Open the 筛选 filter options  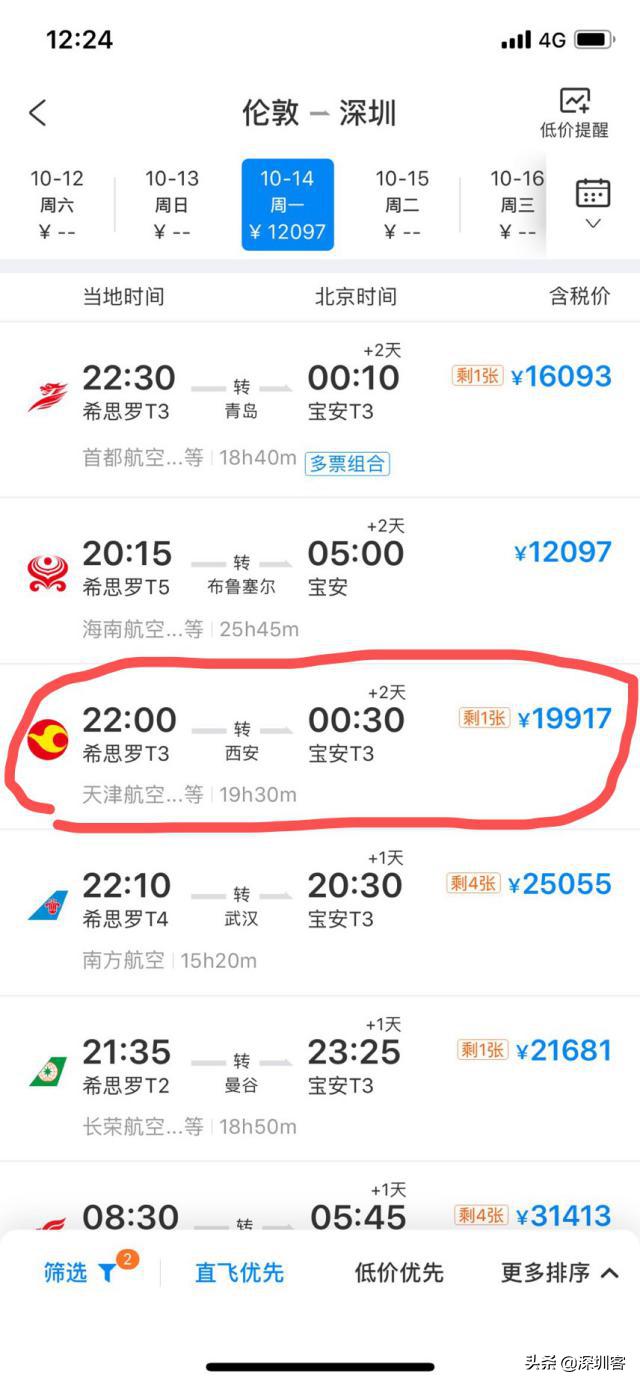coord(81,1272)
